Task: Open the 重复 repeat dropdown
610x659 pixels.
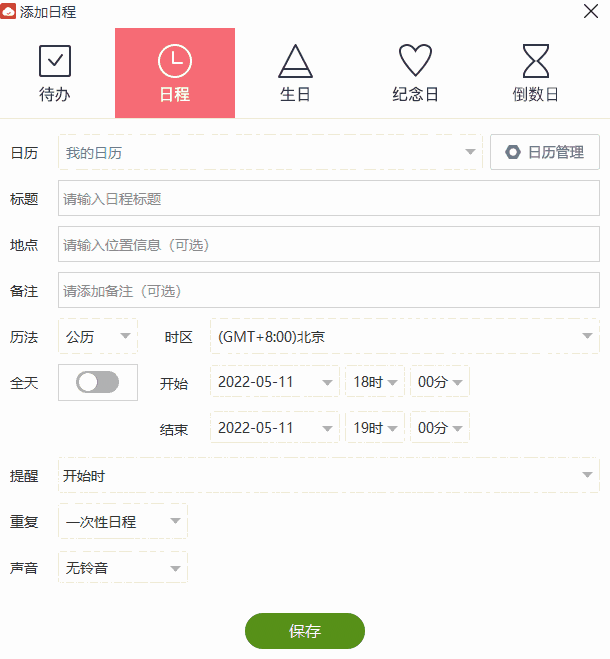Action: 123,521
